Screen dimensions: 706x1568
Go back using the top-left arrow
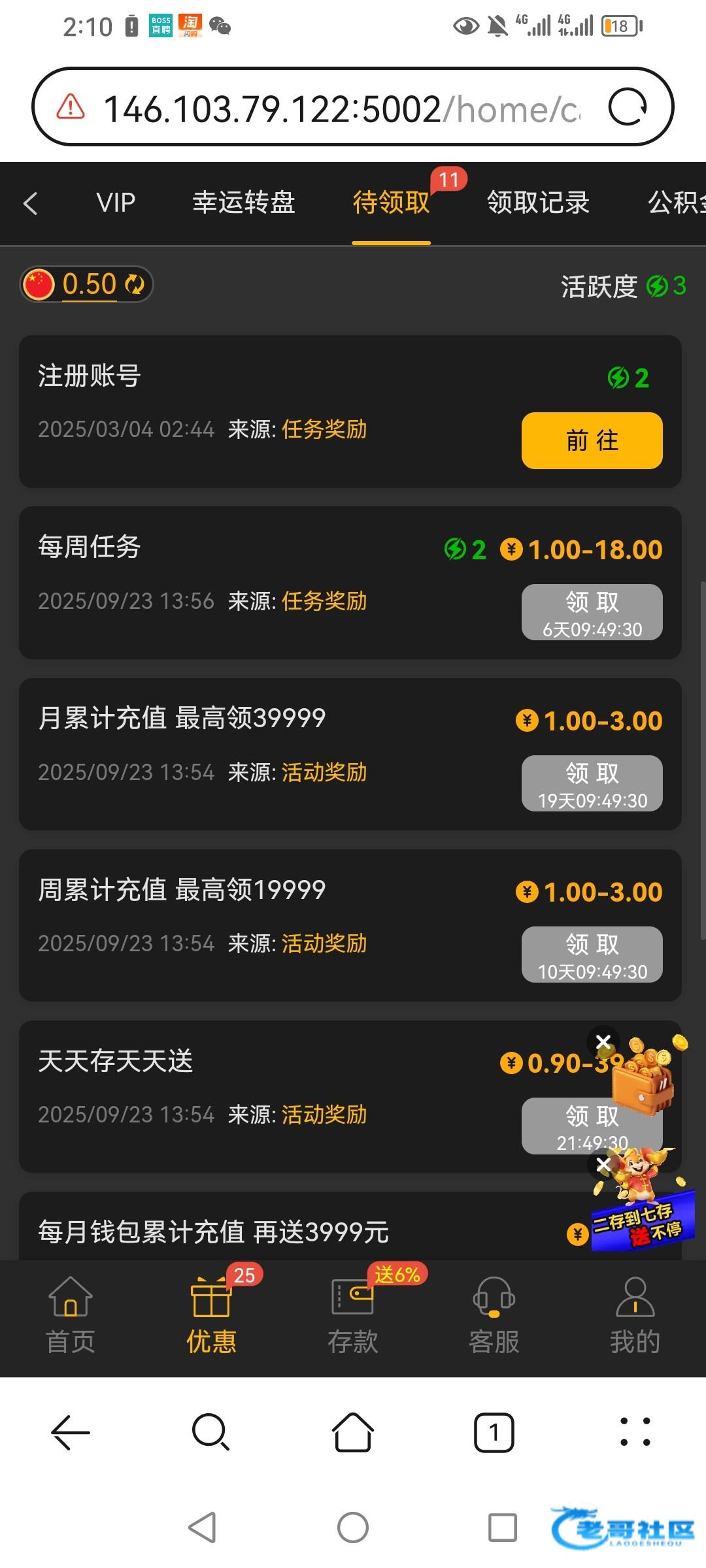click(x=31, y=203)
